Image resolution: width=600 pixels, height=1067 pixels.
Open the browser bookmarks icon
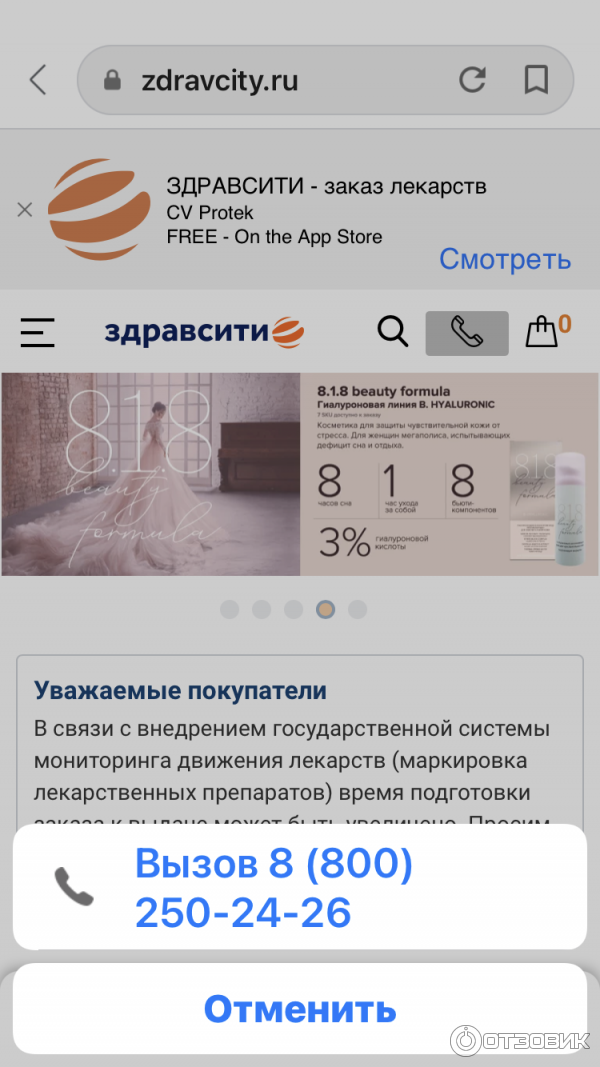coord(536,80)
